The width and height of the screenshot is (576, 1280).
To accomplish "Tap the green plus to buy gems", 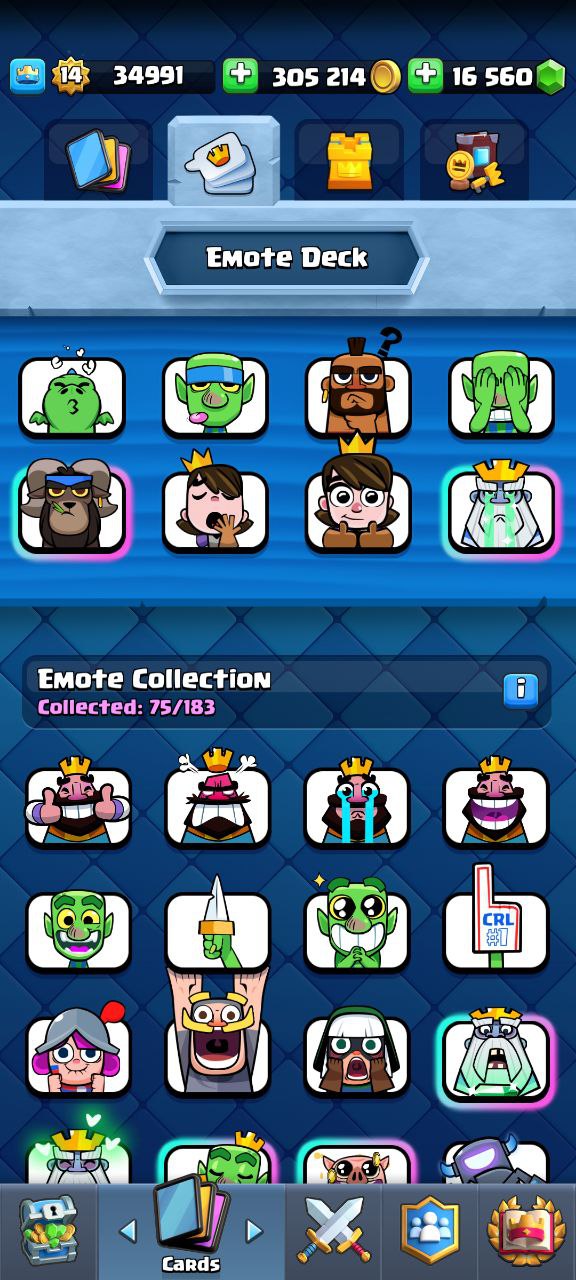I will pos(426,77).
